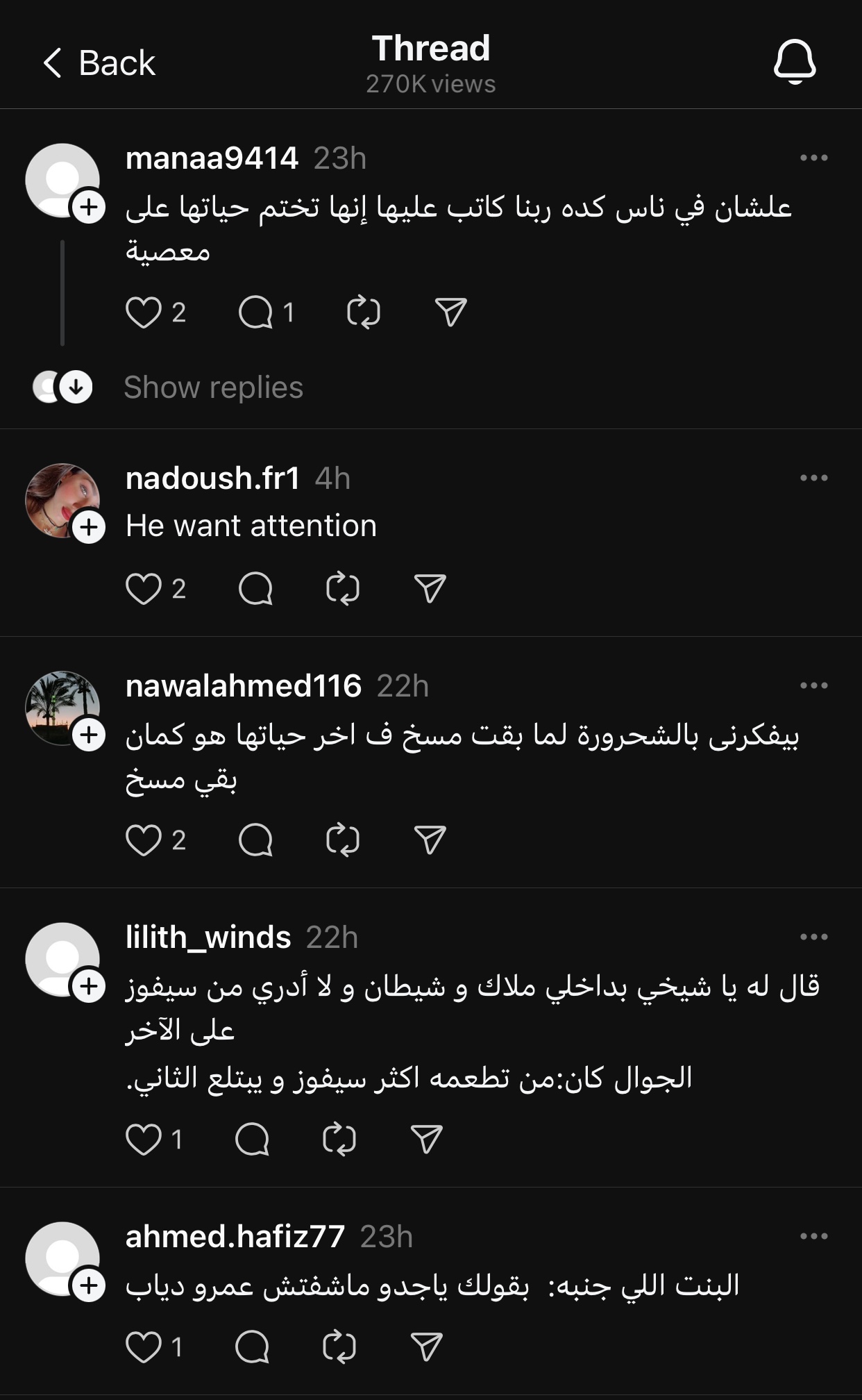862x1400 pixels.
Task: Like lilith_winds' reply
Action: tap(143, 1140)
